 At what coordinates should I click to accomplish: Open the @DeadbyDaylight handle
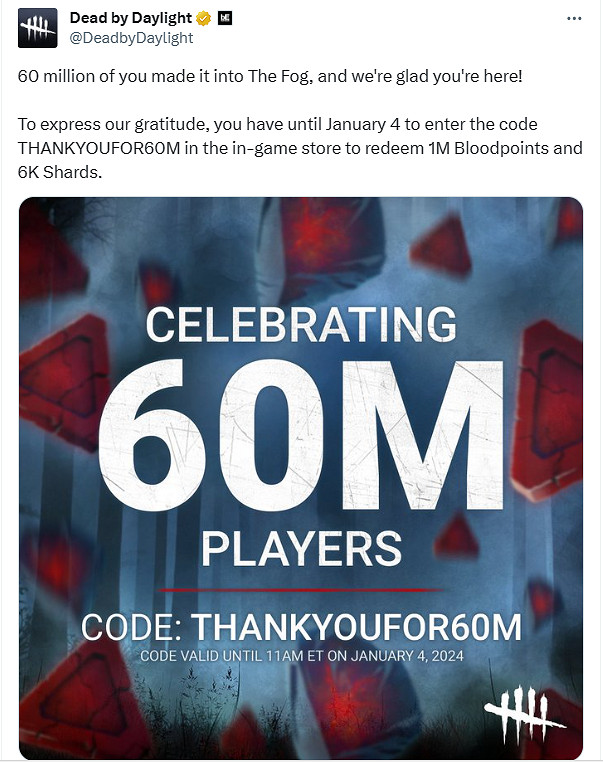[x=131, y=38]
